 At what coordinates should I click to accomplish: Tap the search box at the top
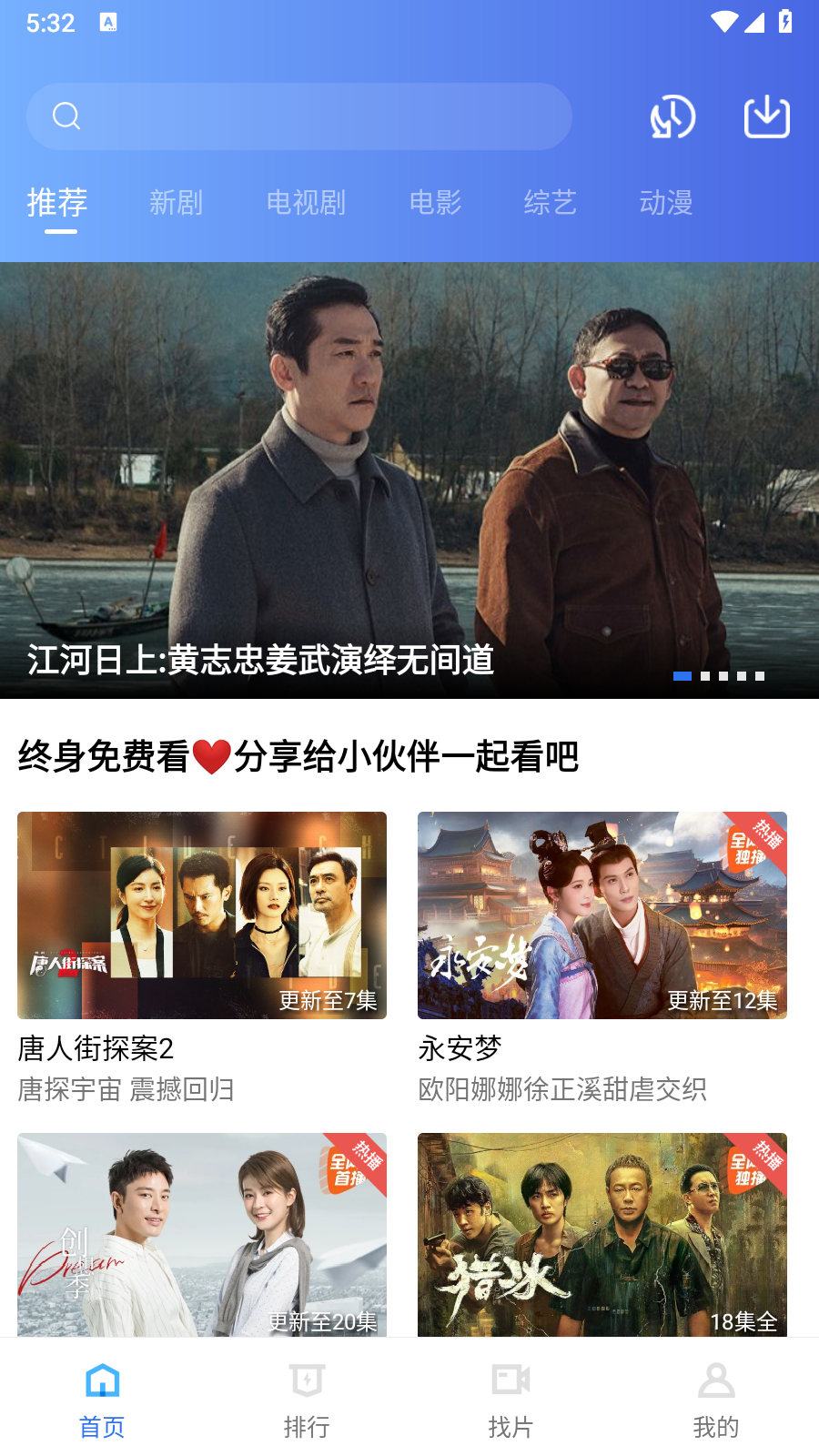coord(300,116)
